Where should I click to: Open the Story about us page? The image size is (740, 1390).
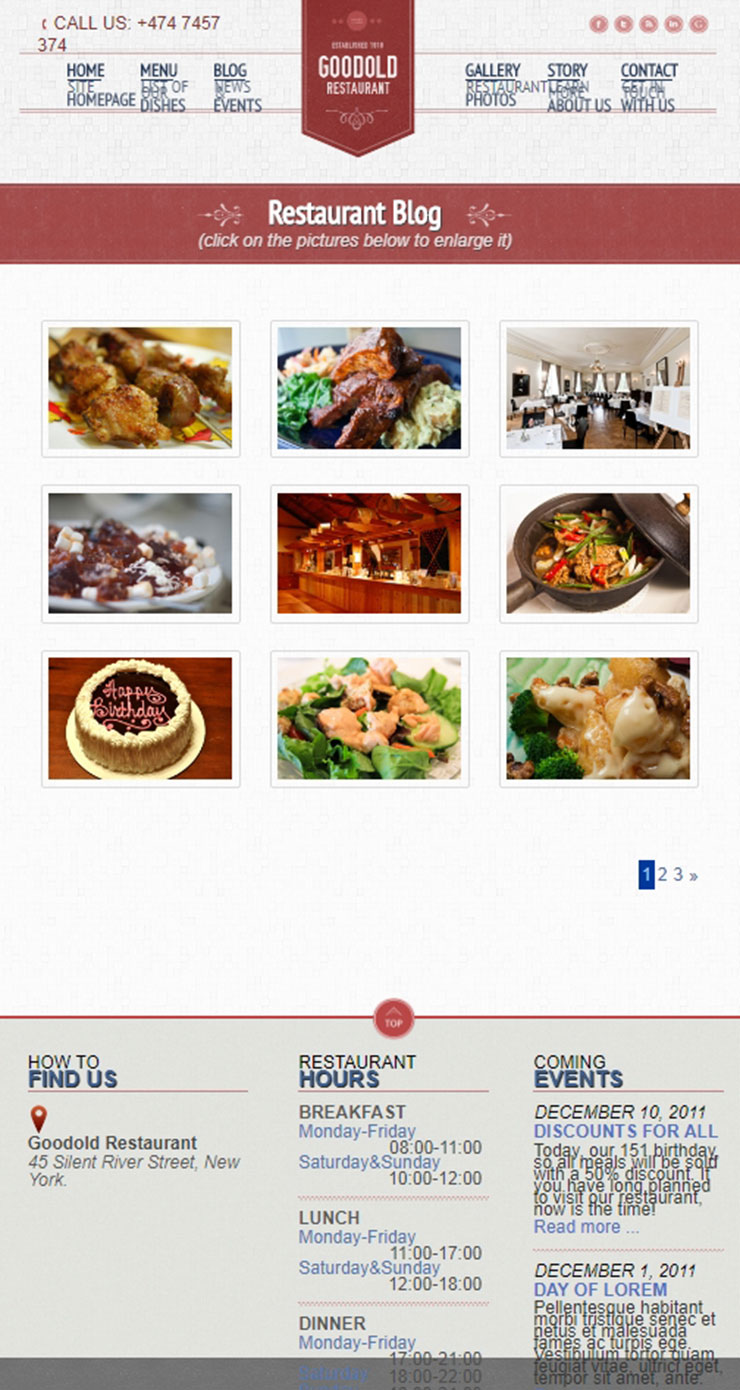point(567,71)
